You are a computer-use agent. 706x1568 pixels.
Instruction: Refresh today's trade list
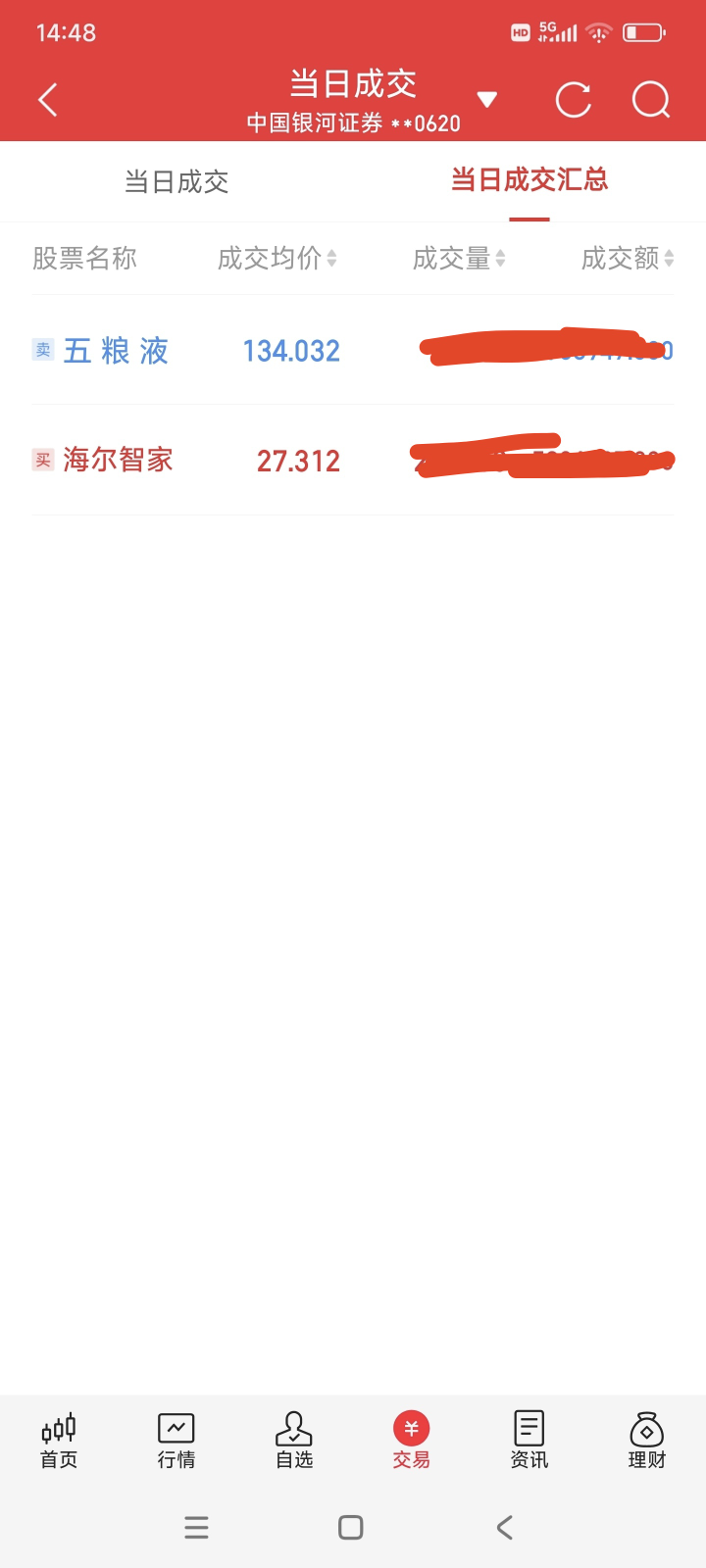573,100
